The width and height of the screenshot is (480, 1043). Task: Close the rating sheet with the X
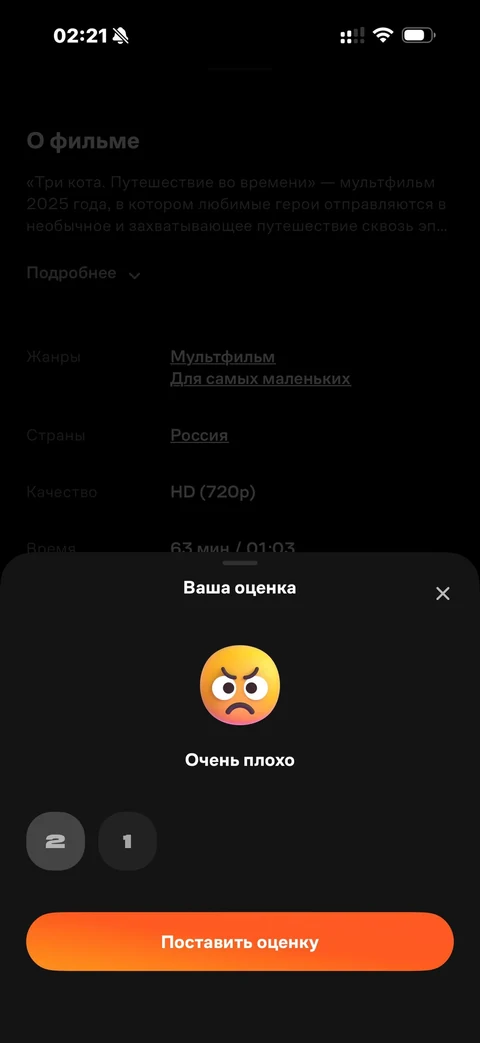(442, 593)
